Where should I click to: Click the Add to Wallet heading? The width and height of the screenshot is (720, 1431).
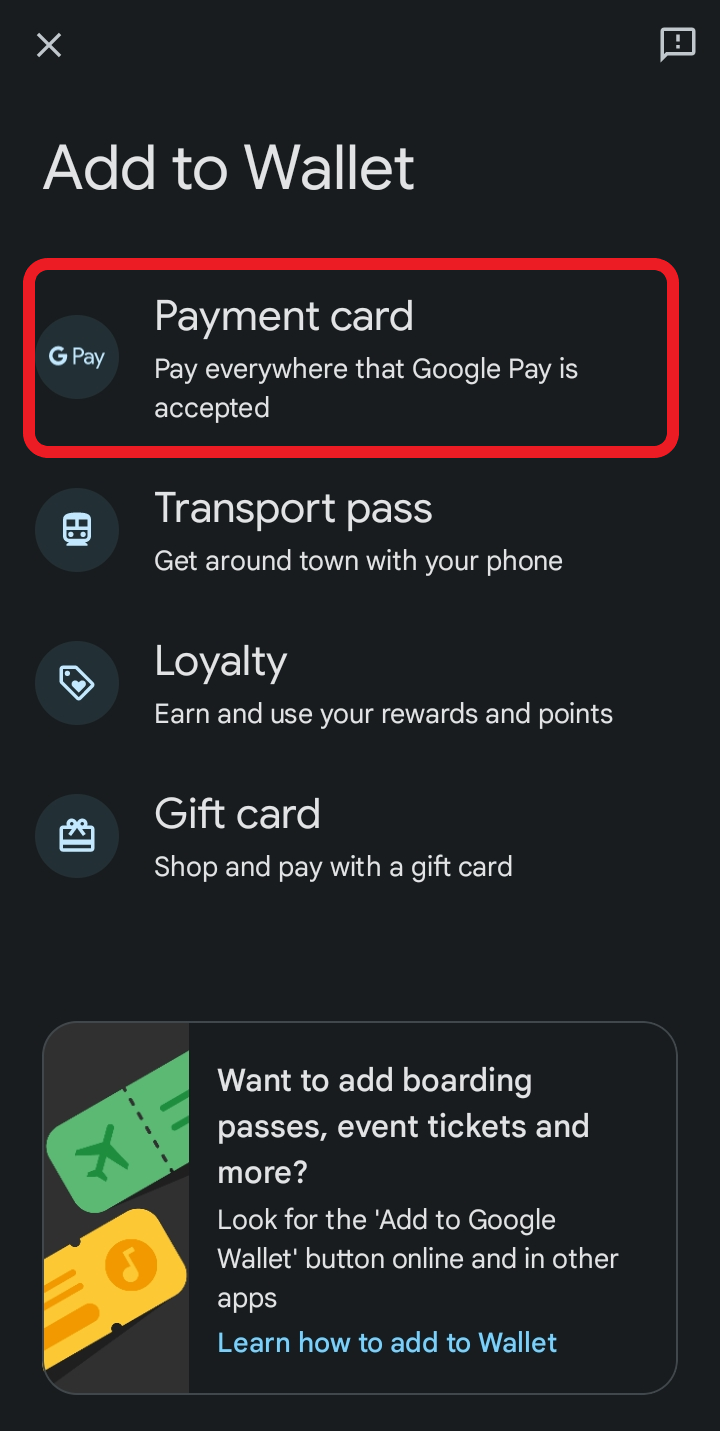click(x=228, y=168)
